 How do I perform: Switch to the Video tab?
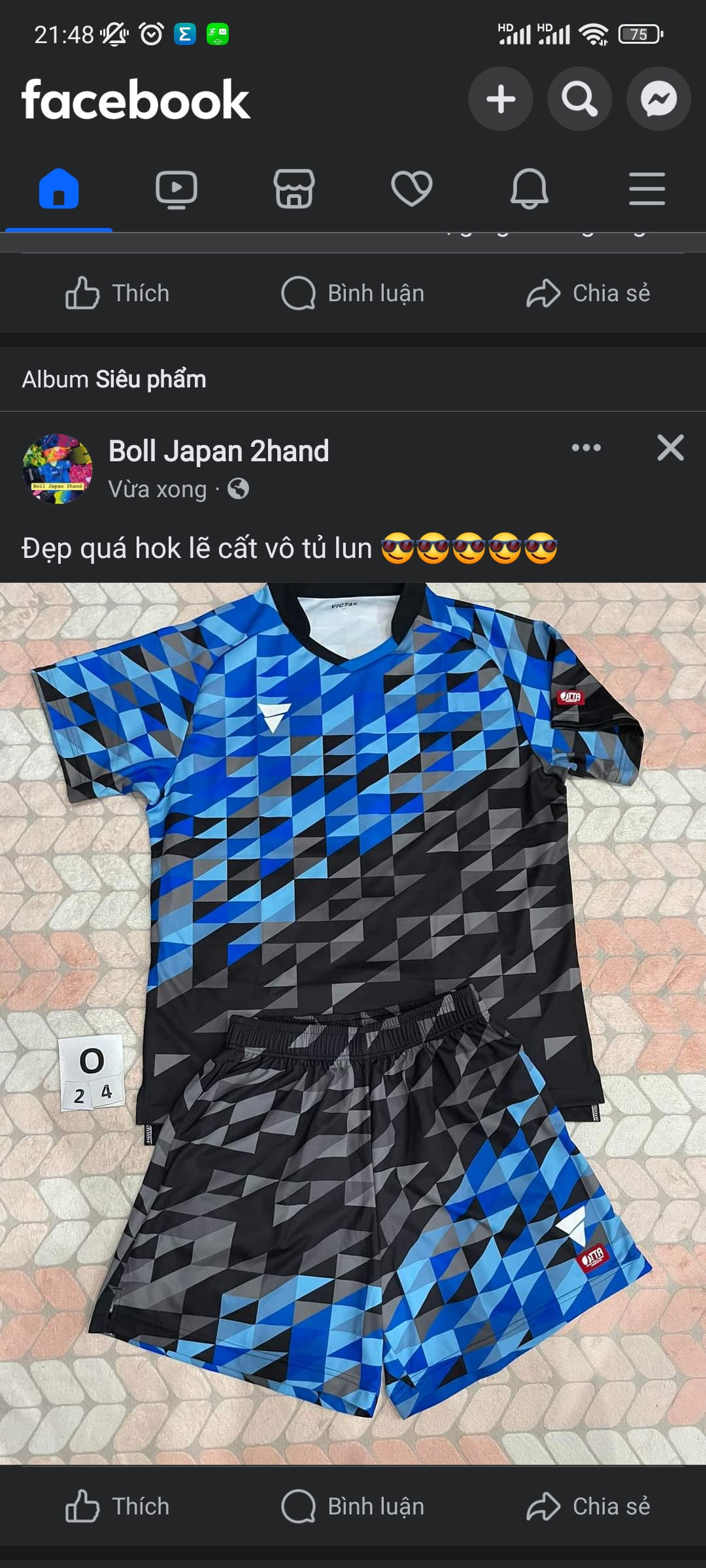point(176,189)
